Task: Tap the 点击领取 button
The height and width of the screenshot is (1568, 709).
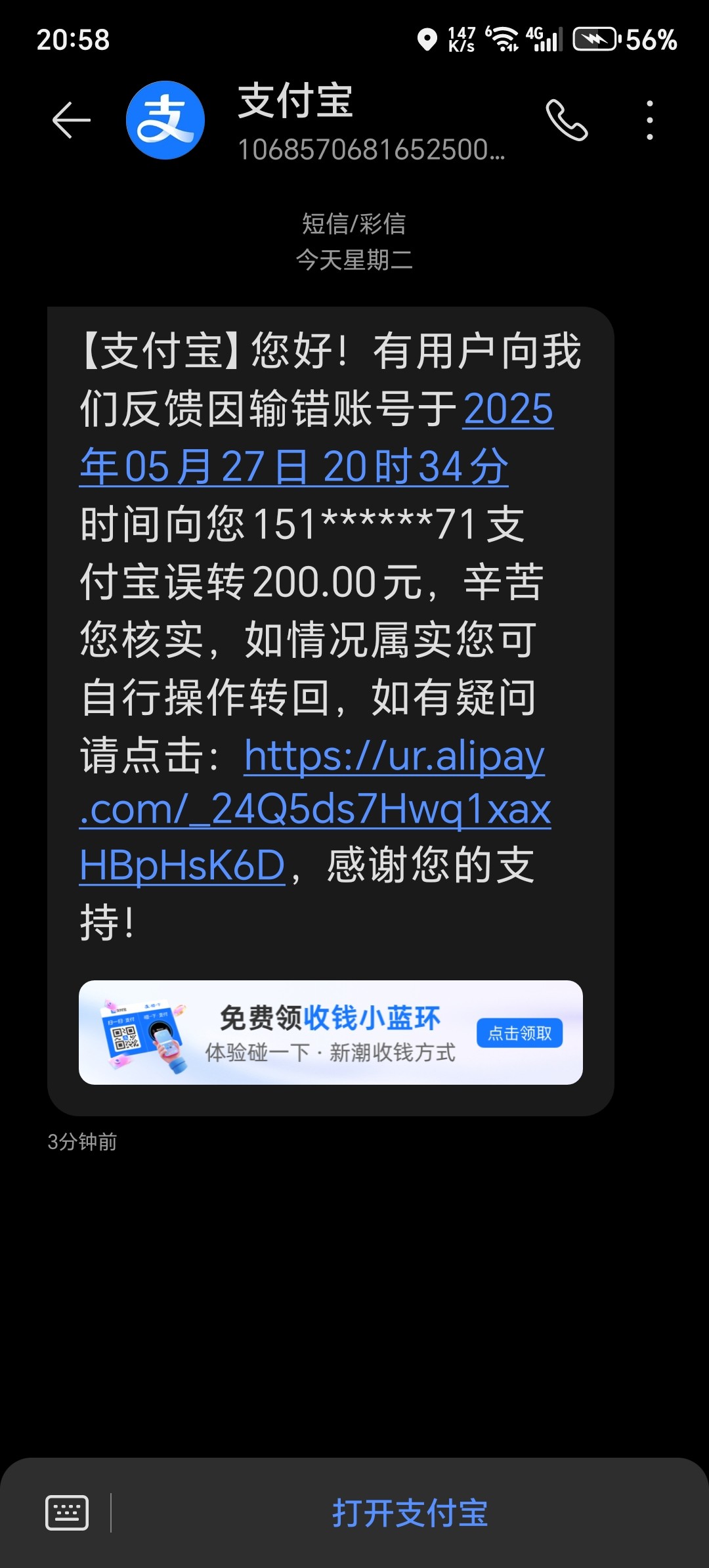Action: click(x=519, y=1033)
